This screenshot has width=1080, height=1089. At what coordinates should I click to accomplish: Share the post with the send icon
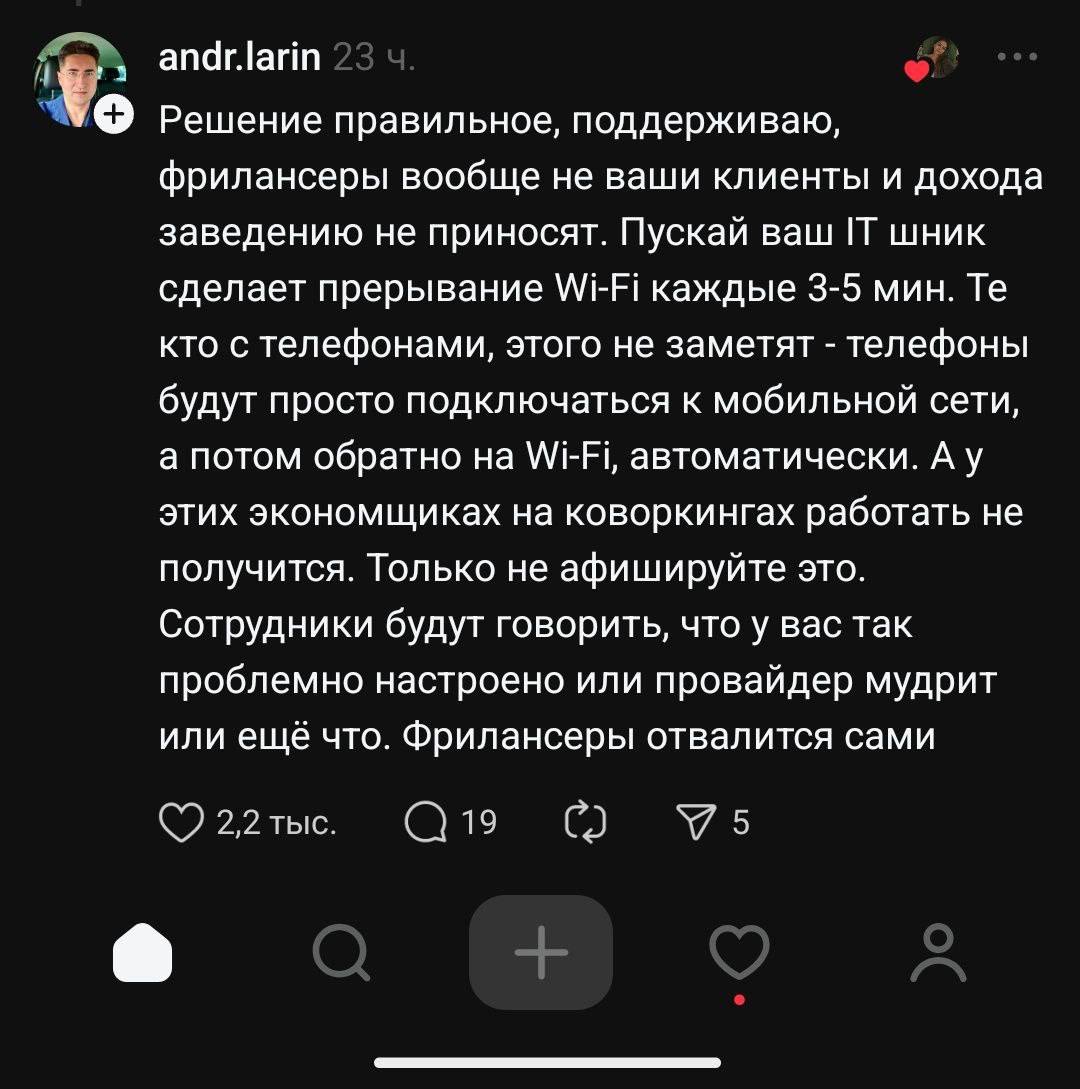[697, 822]
